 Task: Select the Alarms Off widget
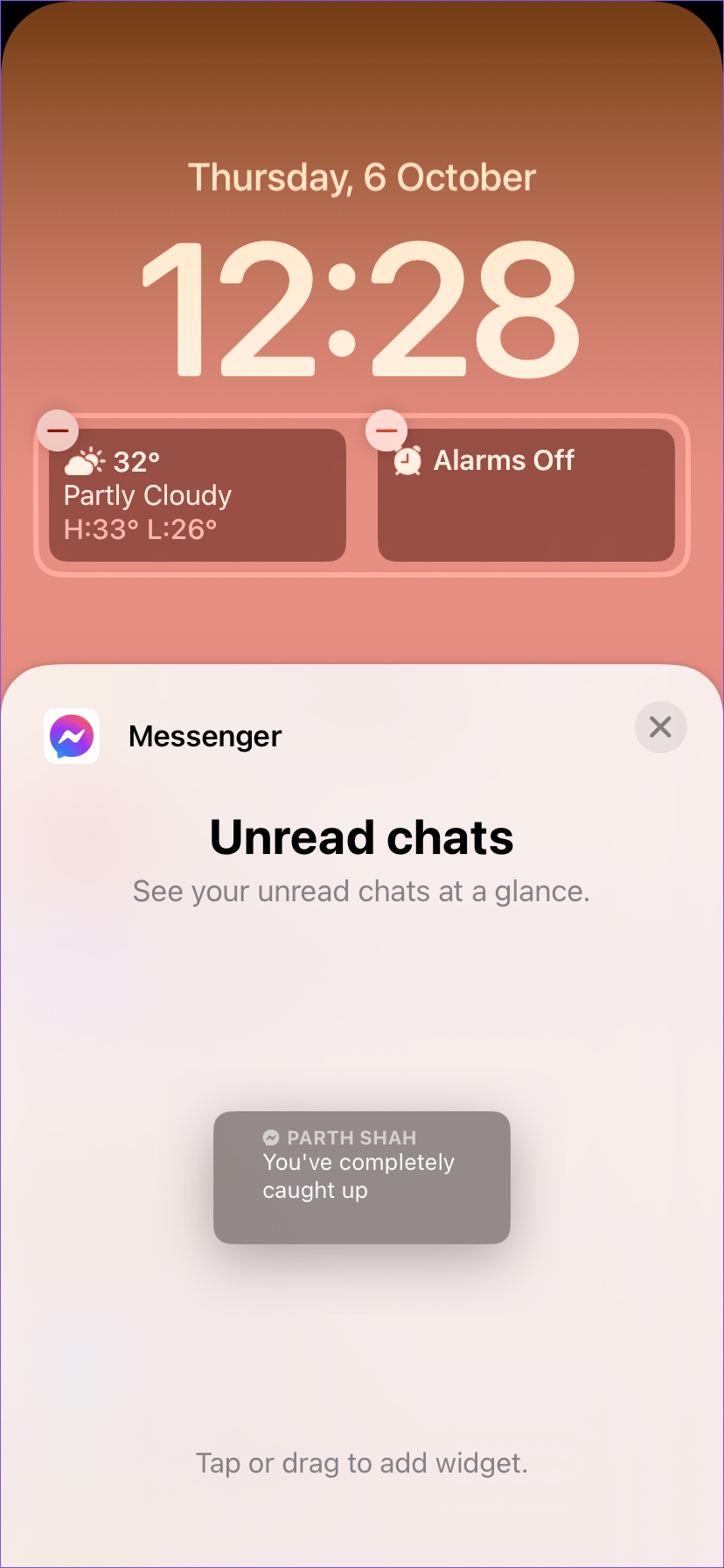(x=526, y=495)
